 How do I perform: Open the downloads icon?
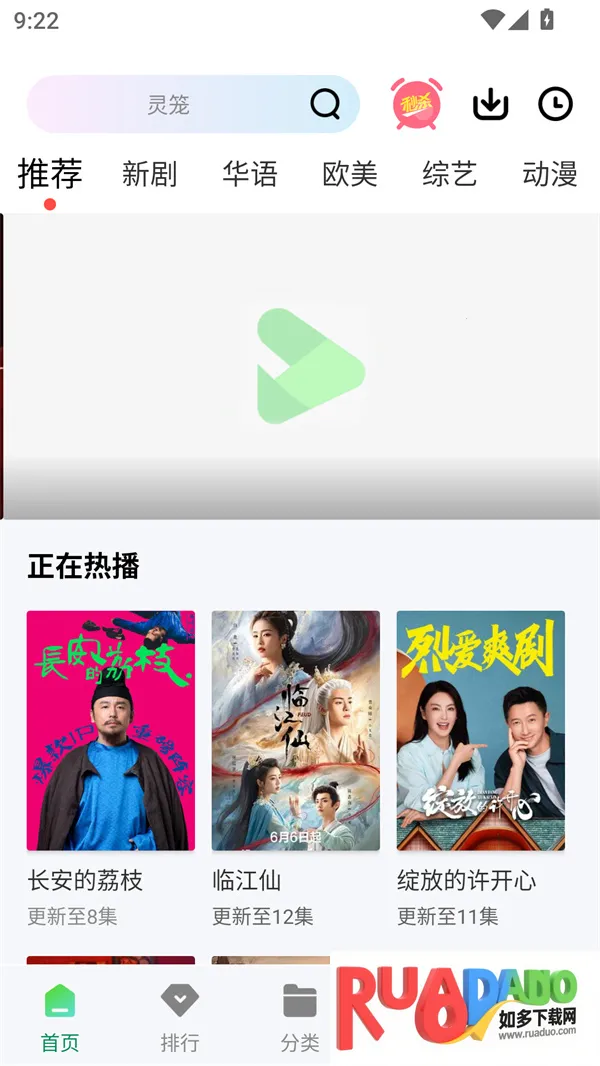pyautogui.click(x=490, y=104)
